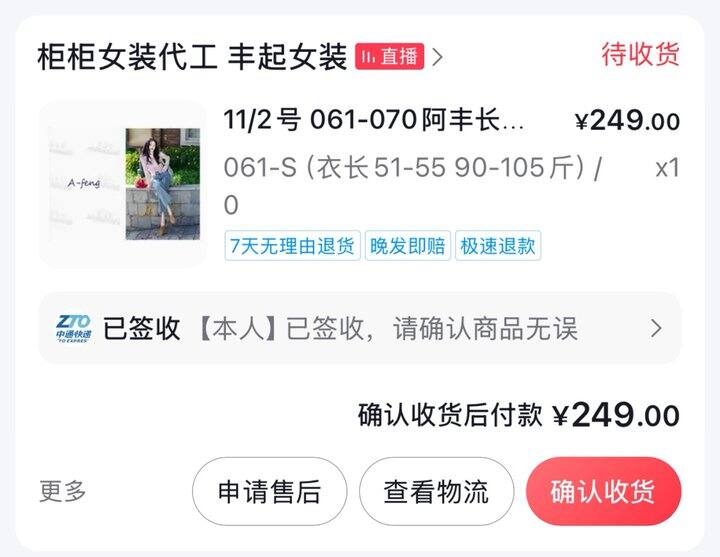The width and height of the screenshot is (720, 557).
Task: Open the 061-070 product thumbnail
Action: coord(122,184)
